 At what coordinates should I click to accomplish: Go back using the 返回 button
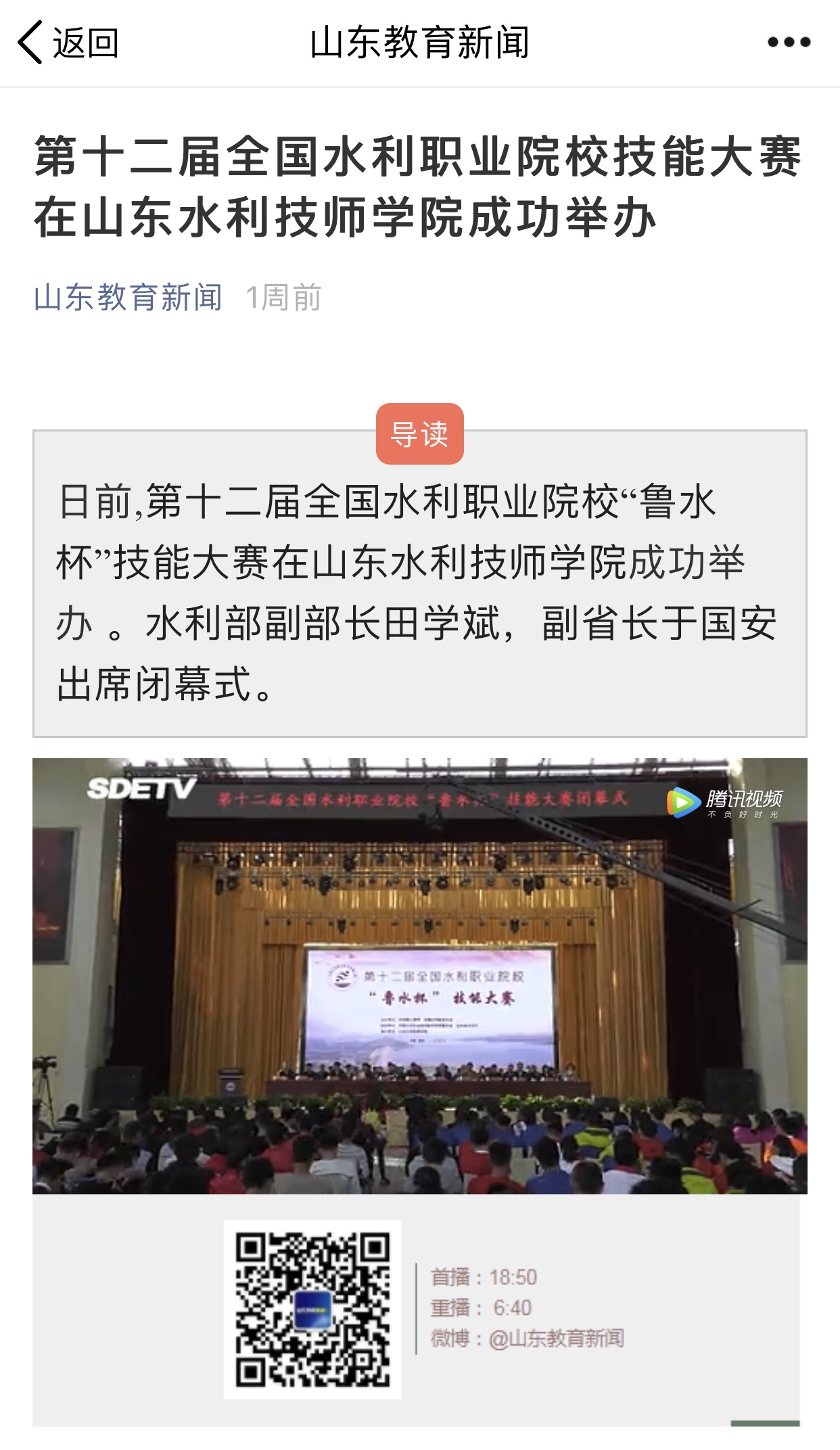[68, 43]
